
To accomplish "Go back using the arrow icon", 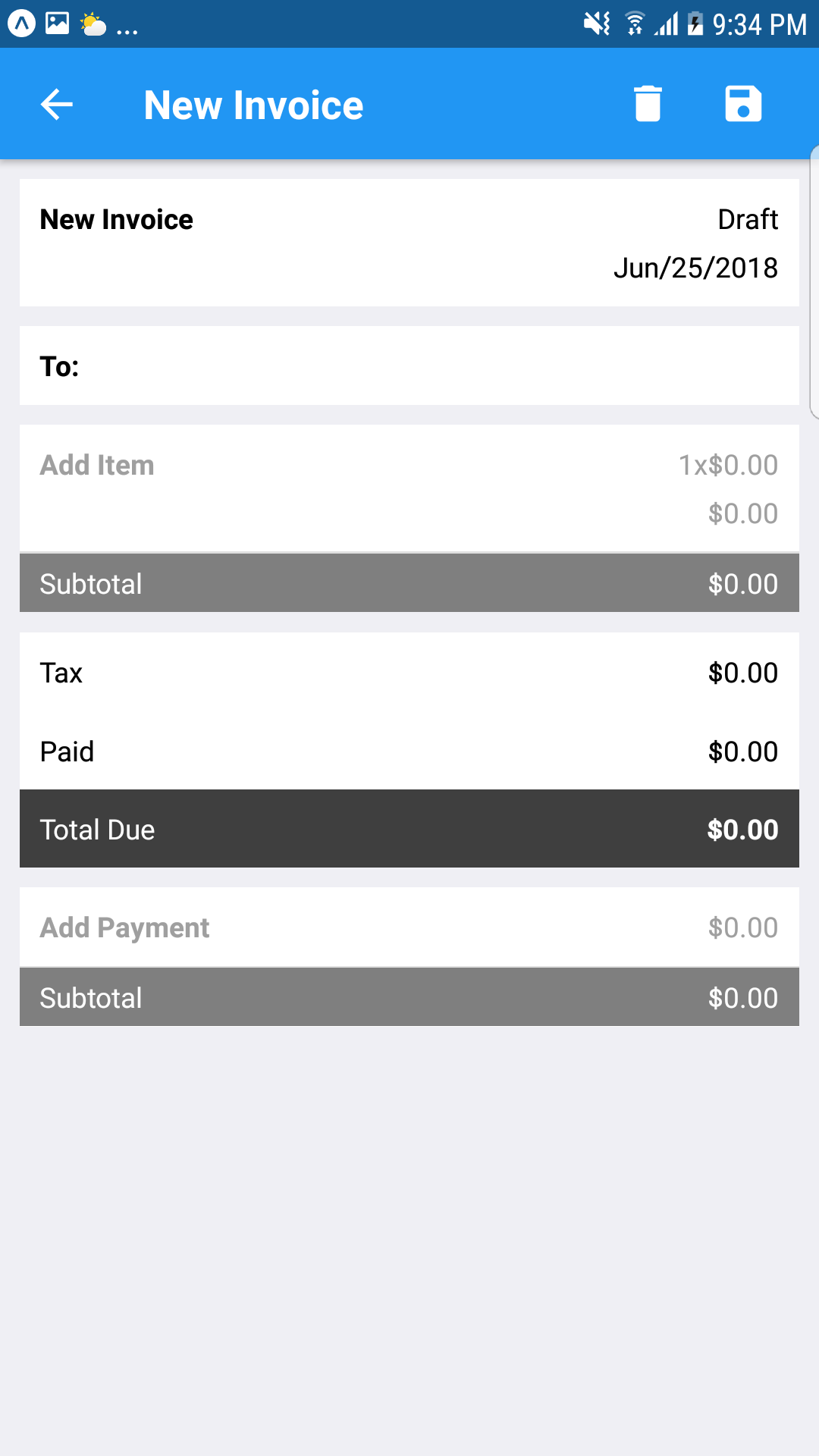I will (x=57, y=105).
